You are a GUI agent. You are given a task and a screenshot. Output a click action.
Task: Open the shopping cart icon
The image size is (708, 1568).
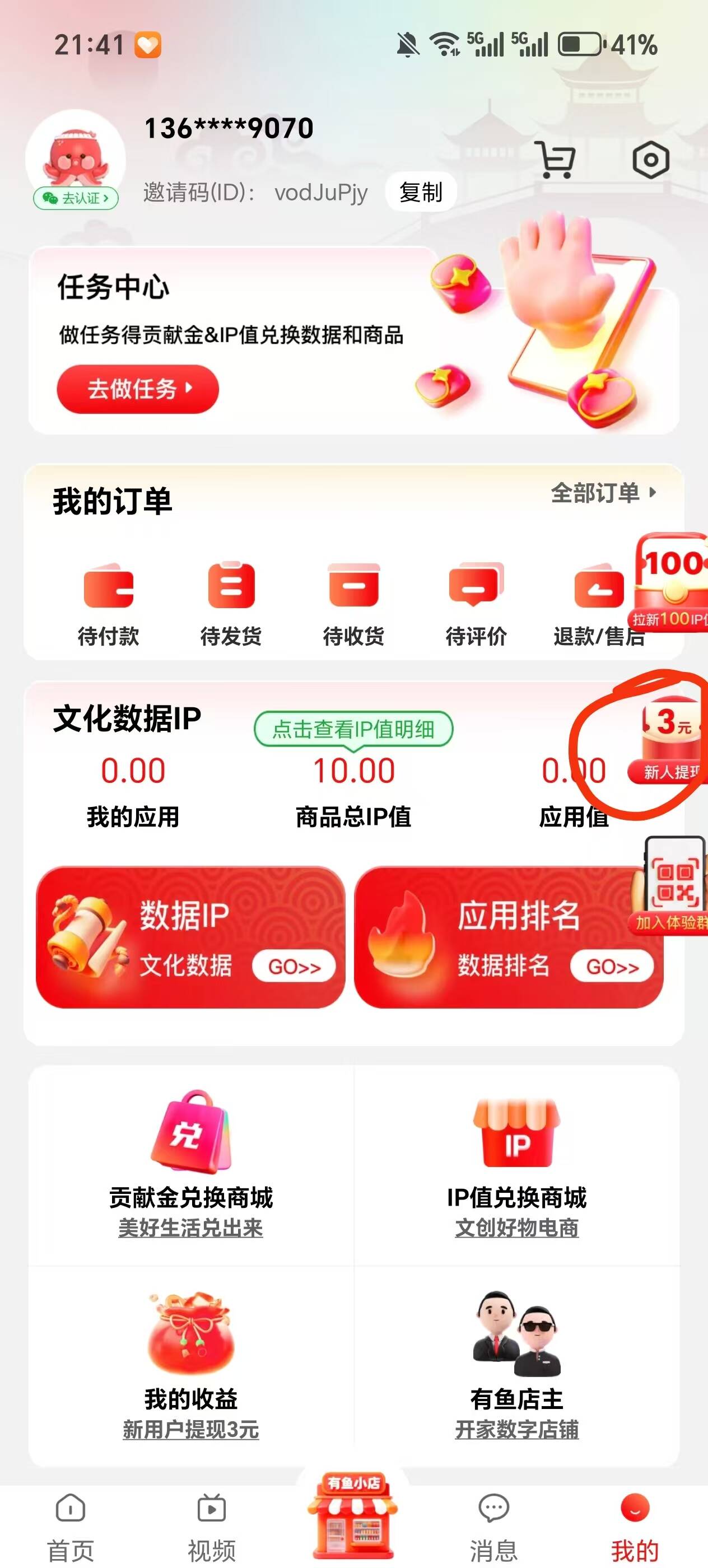point(557,160)
